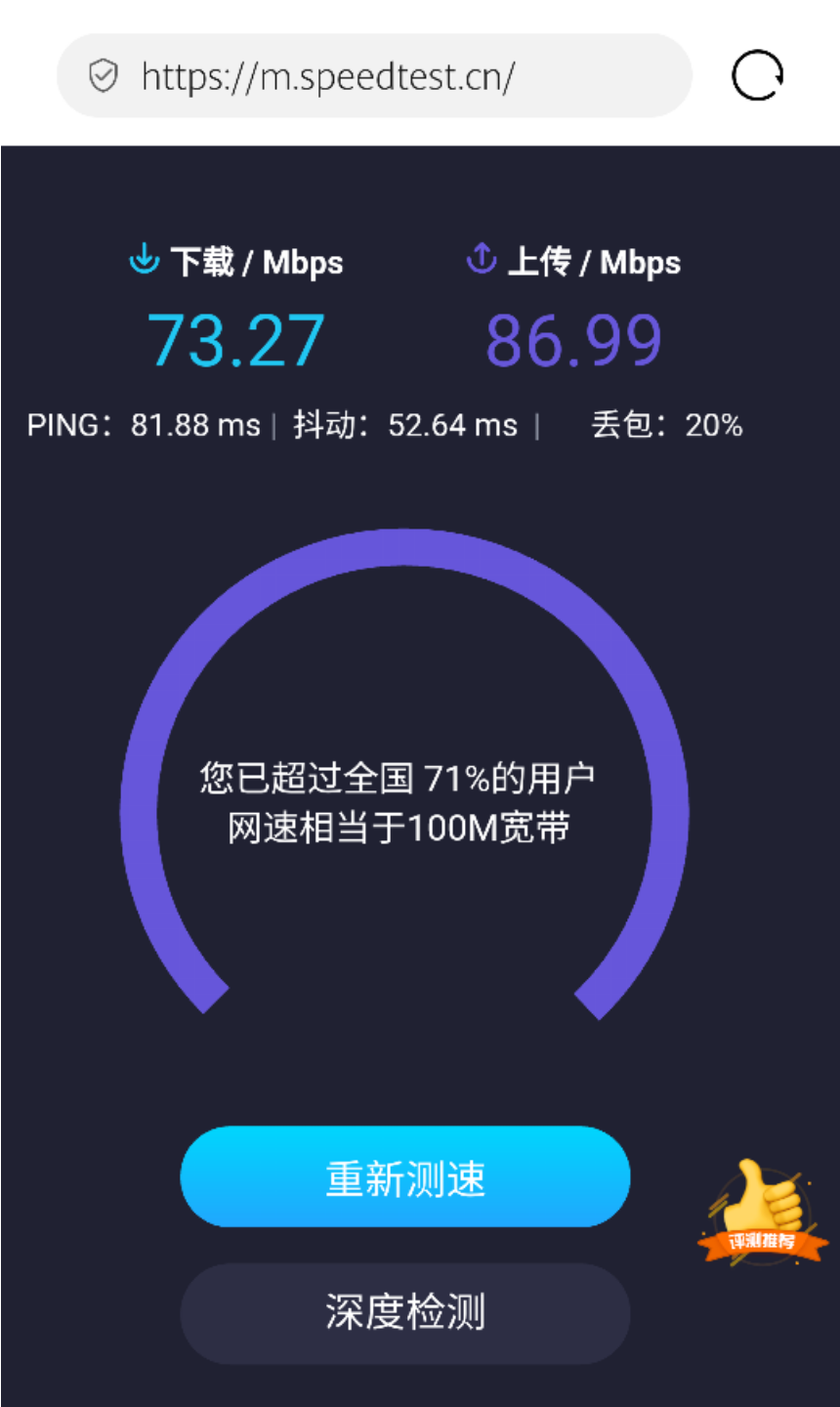Click the separator between PING and 抖动 stats

(274, 424)
